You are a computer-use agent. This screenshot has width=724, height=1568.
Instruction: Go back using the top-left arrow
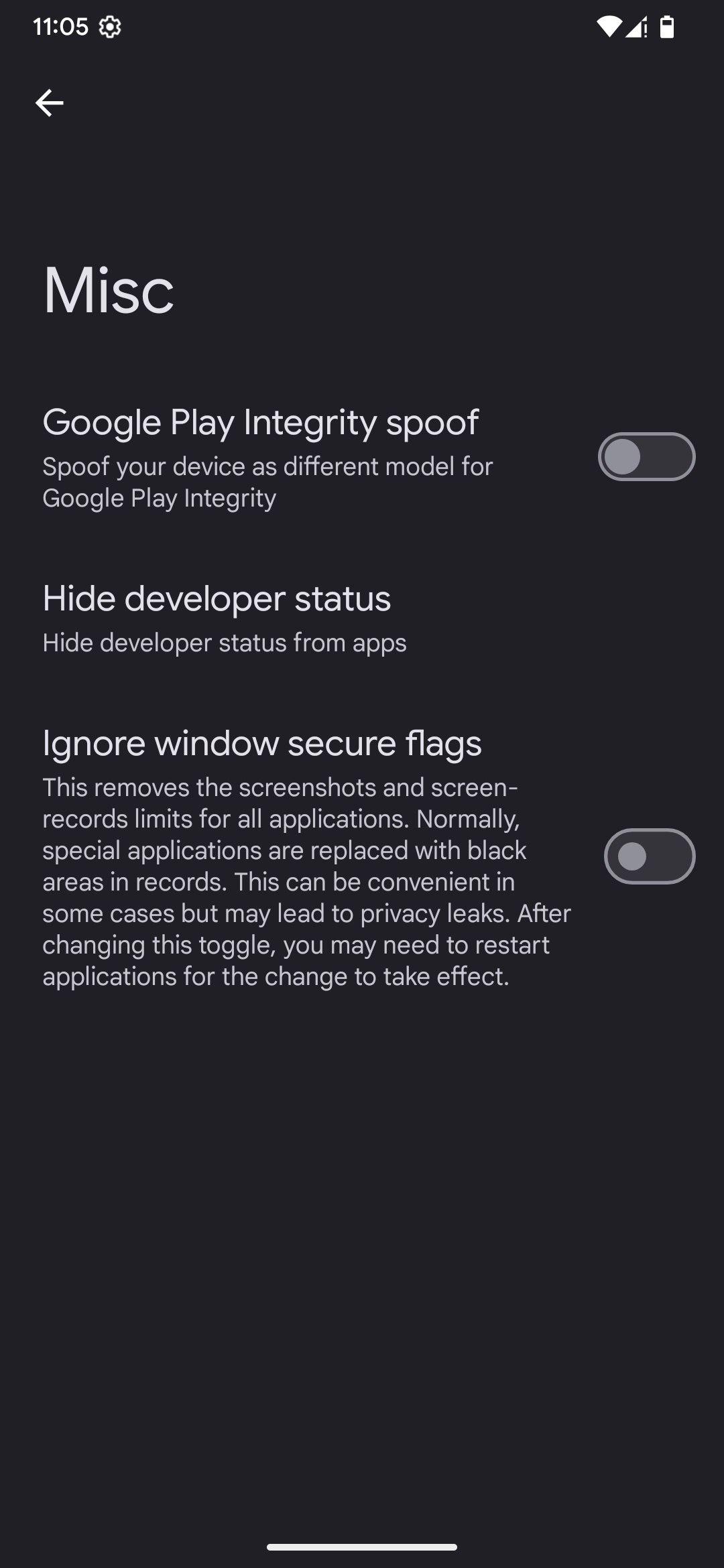(x=49, y=103)
